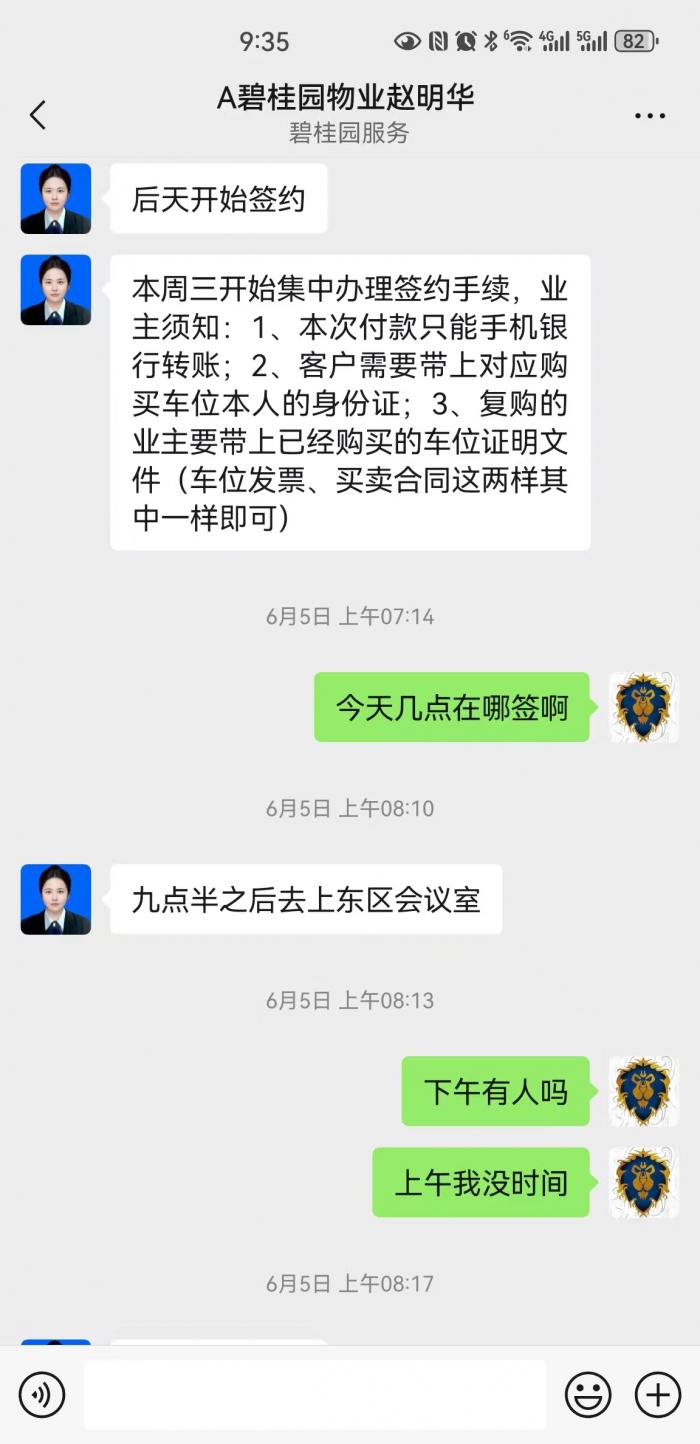
Task: Open the plus attachment menu
Action: (x=658, y=1394)
